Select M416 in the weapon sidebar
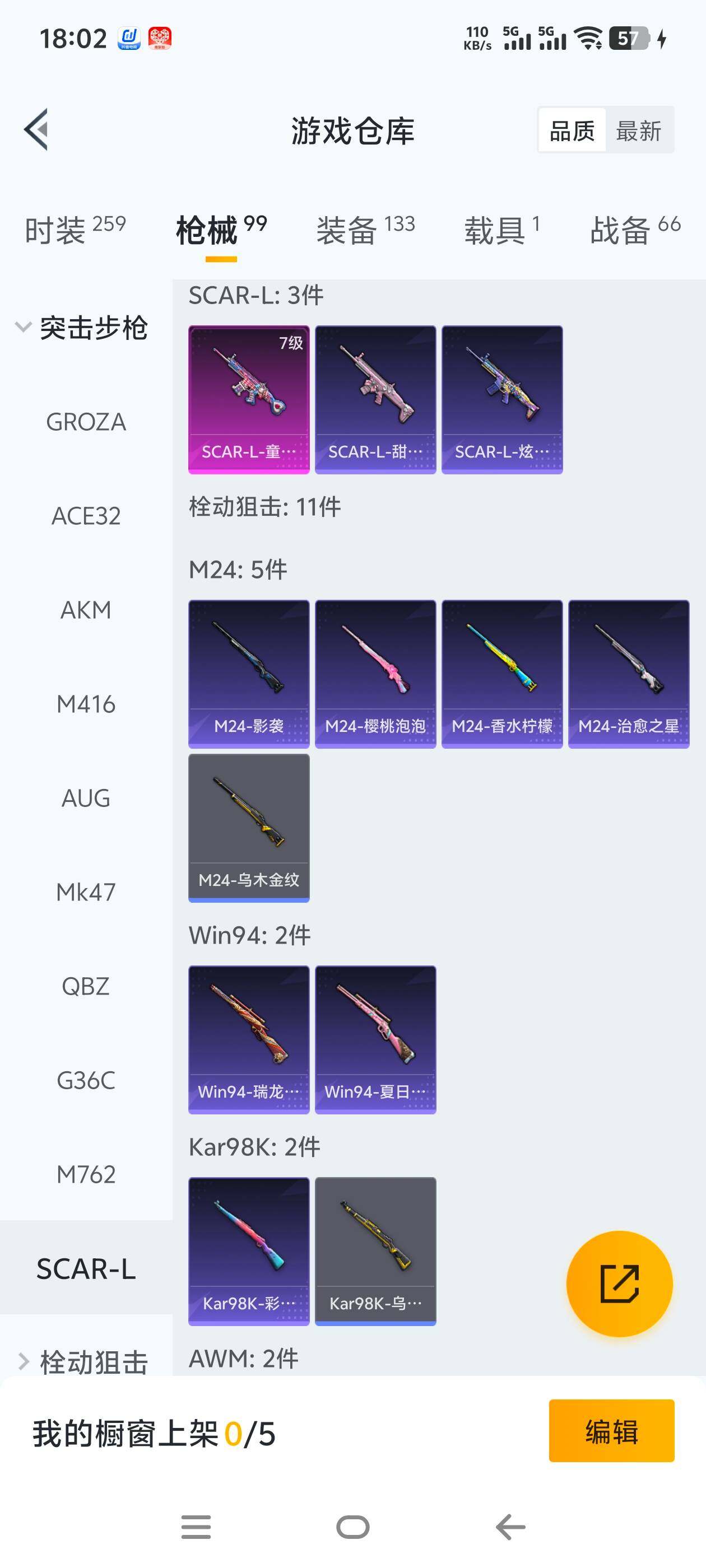The image size is (706, 1568). [x=85, y=704]
